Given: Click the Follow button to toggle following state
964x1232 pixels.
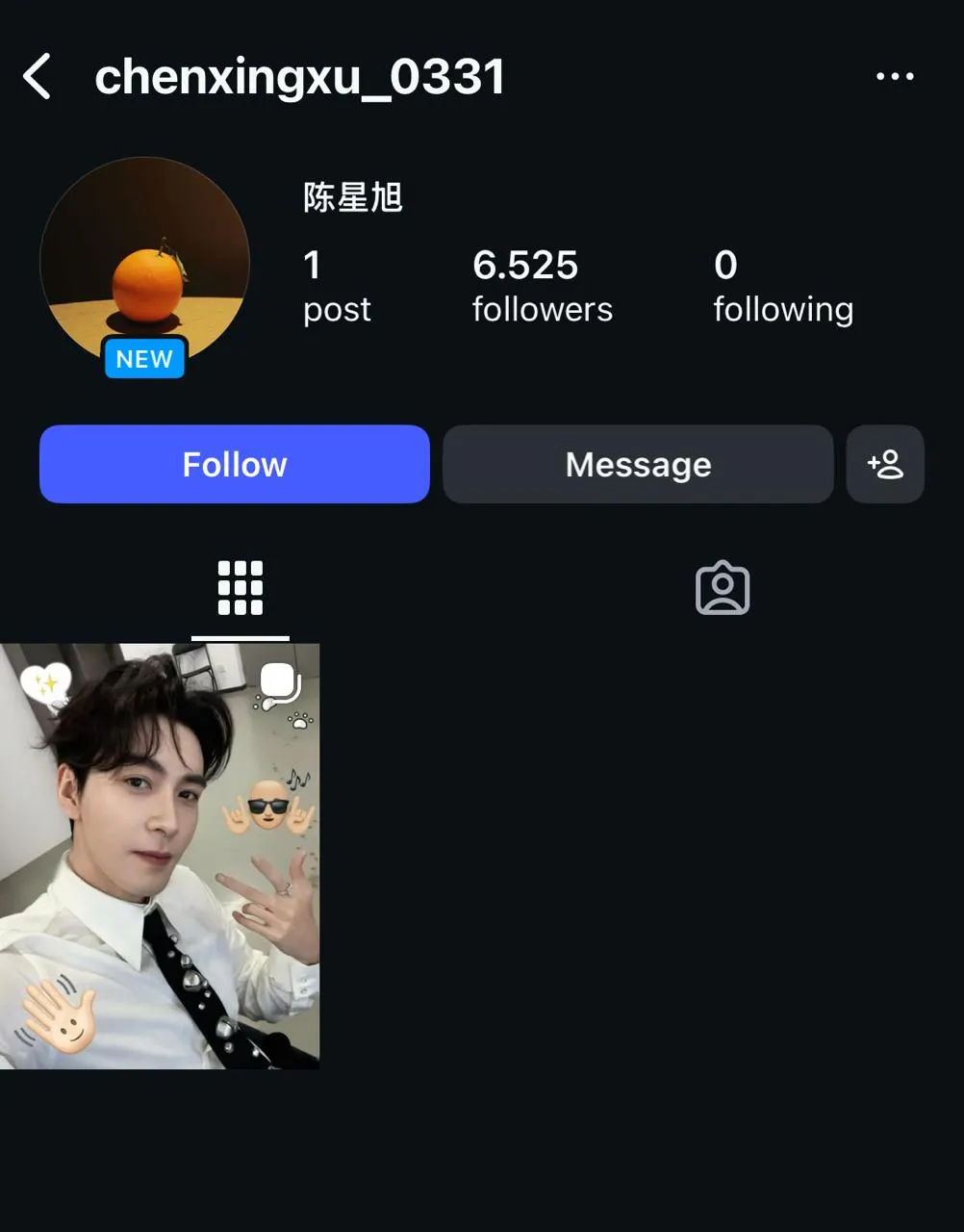Looking at the screenshot, I should (x=234, y=464).
